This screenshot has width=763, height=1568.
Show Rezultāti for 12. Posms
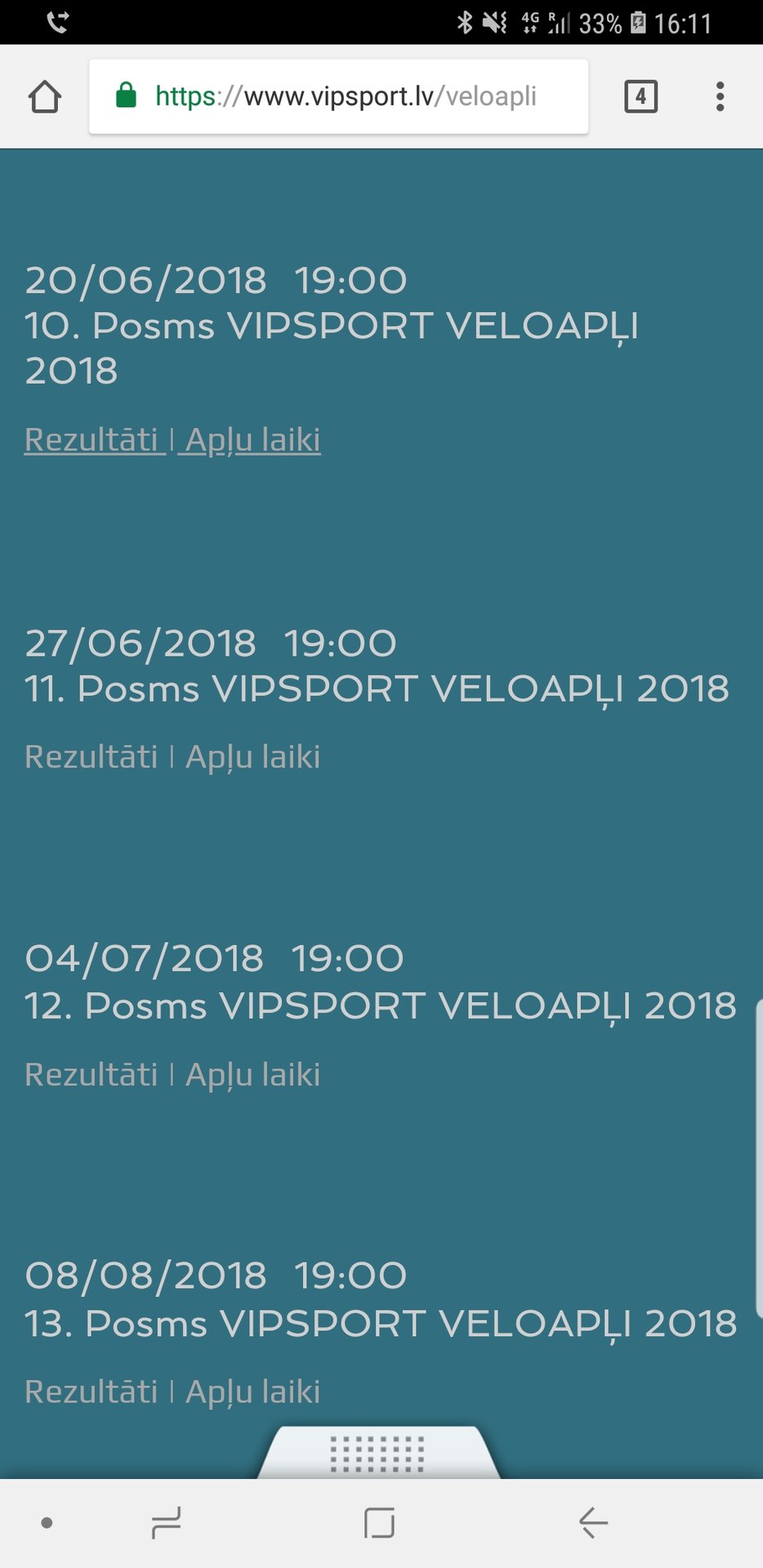[x=91, y=1075]
